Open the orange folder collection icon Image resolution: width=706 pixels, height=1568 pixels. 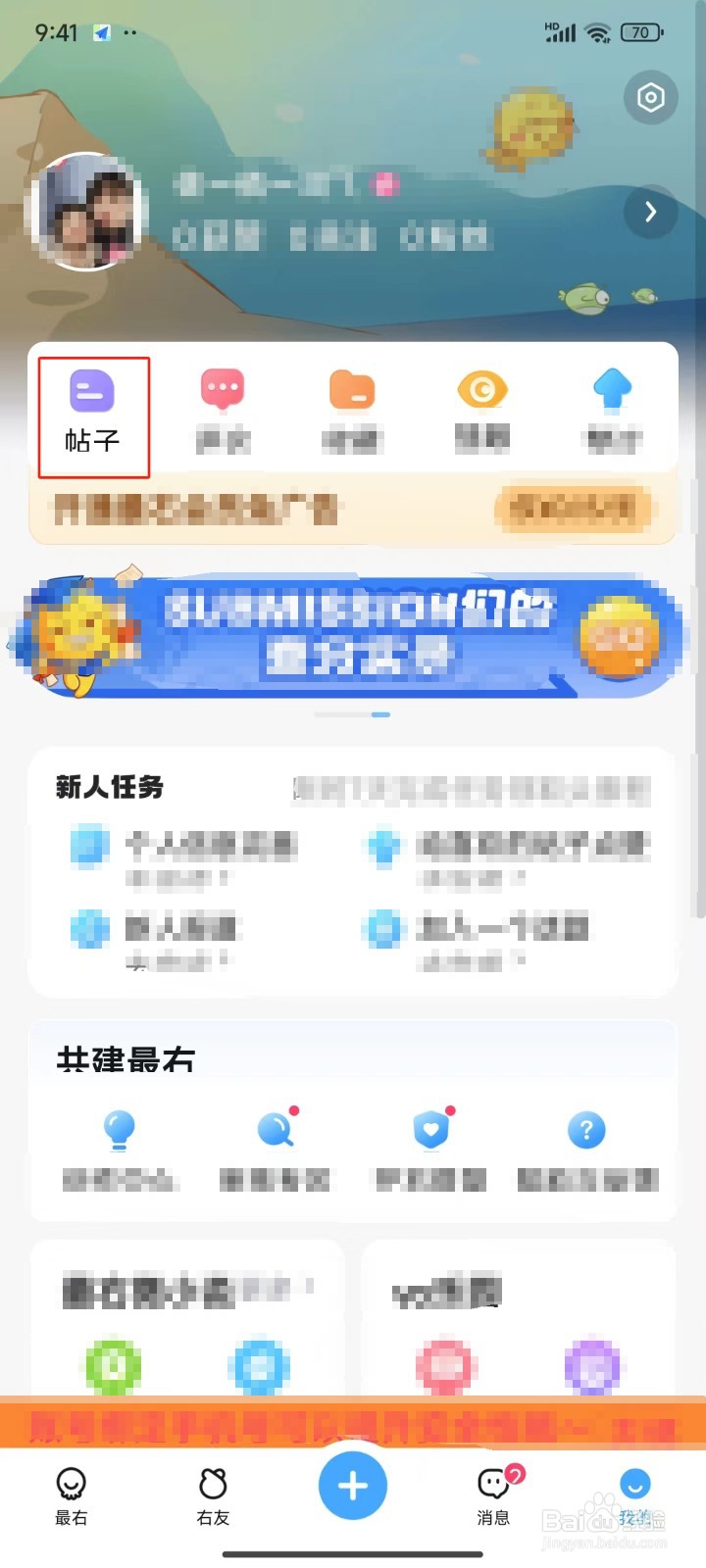tap(351, 389)
